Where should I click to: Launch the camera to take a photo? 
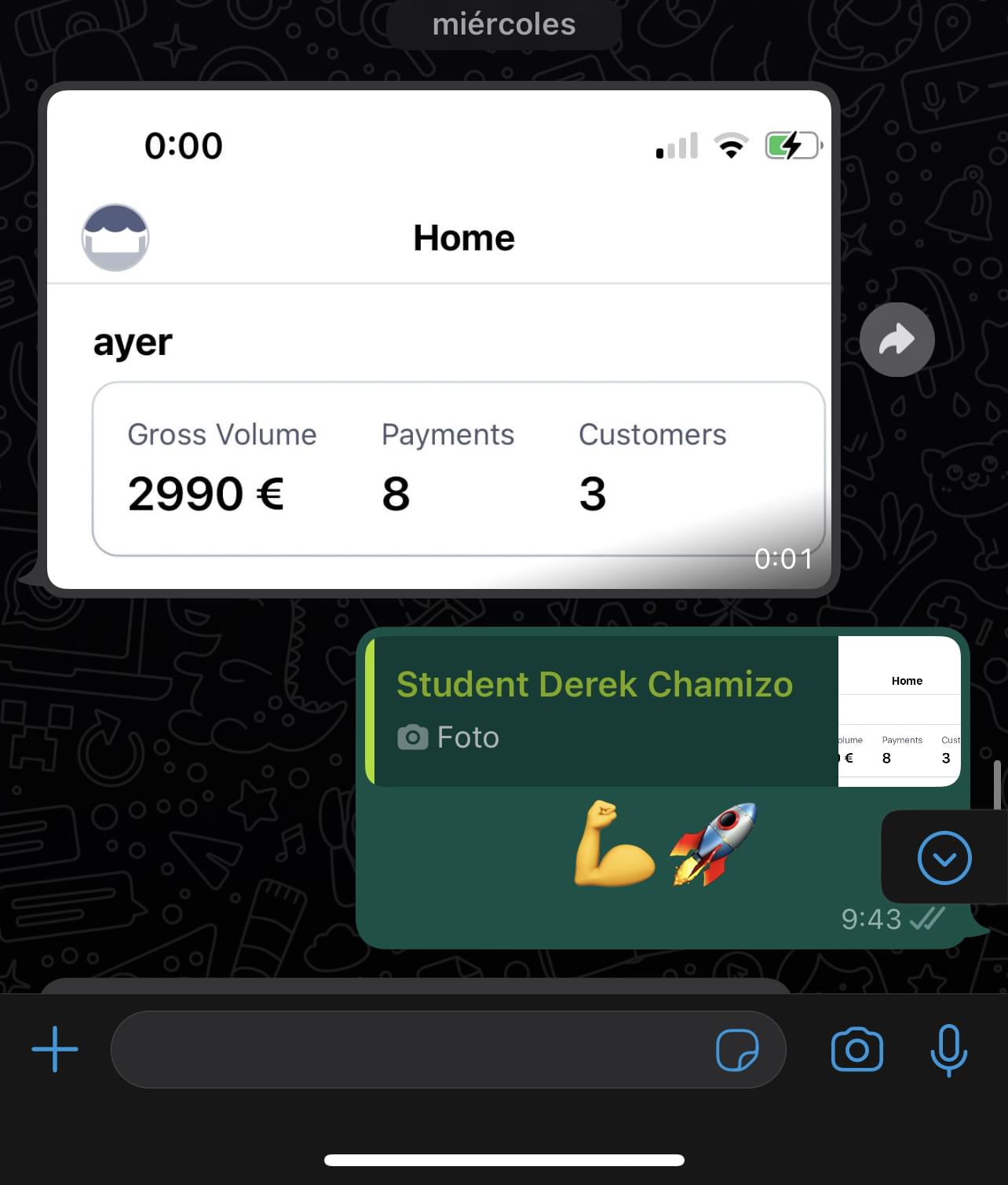click(856, 1050)
